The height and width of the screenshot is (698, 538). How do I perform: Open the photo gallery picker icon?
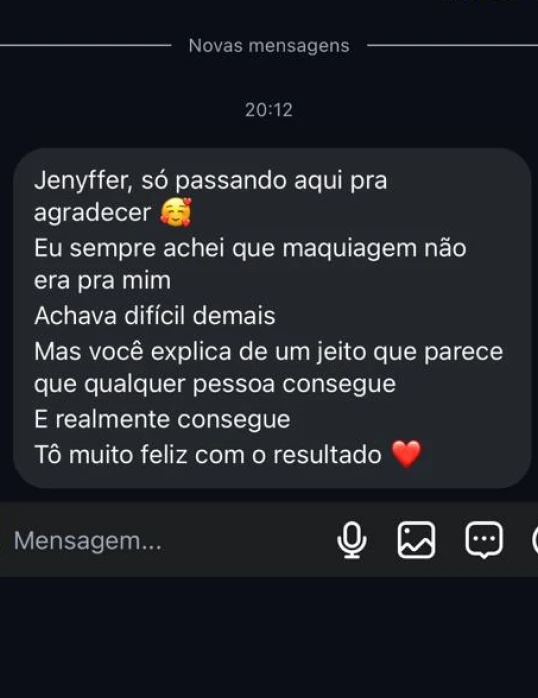point(416,540)
